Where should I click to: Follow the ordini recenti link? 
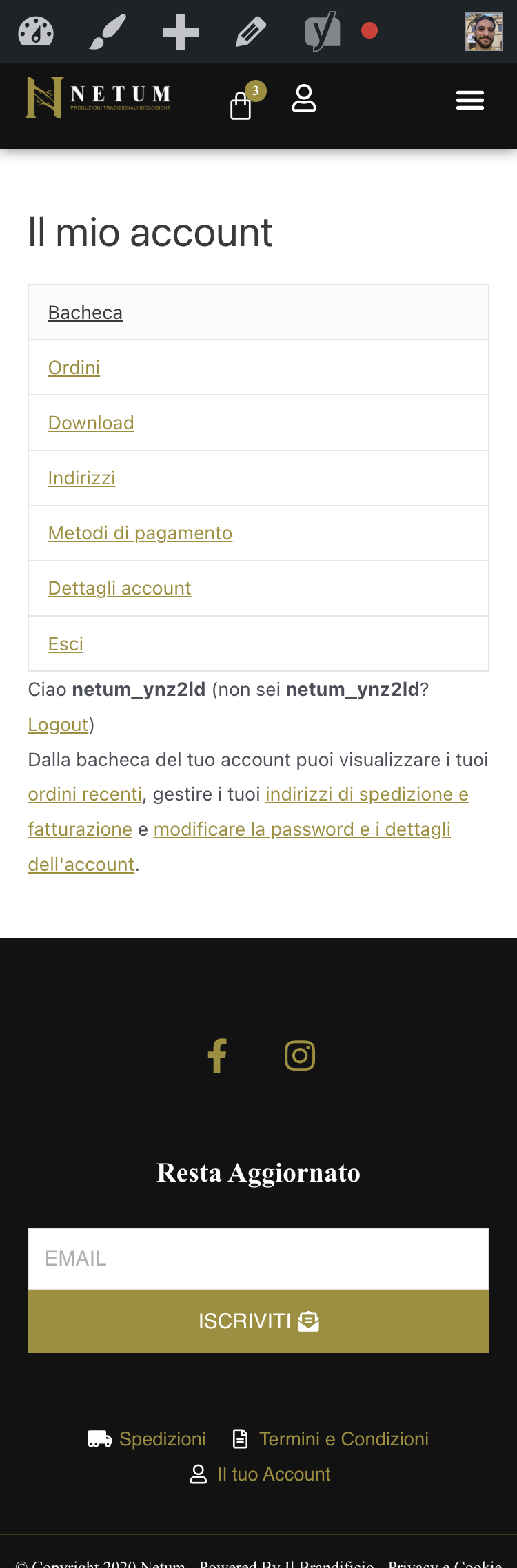85,794
